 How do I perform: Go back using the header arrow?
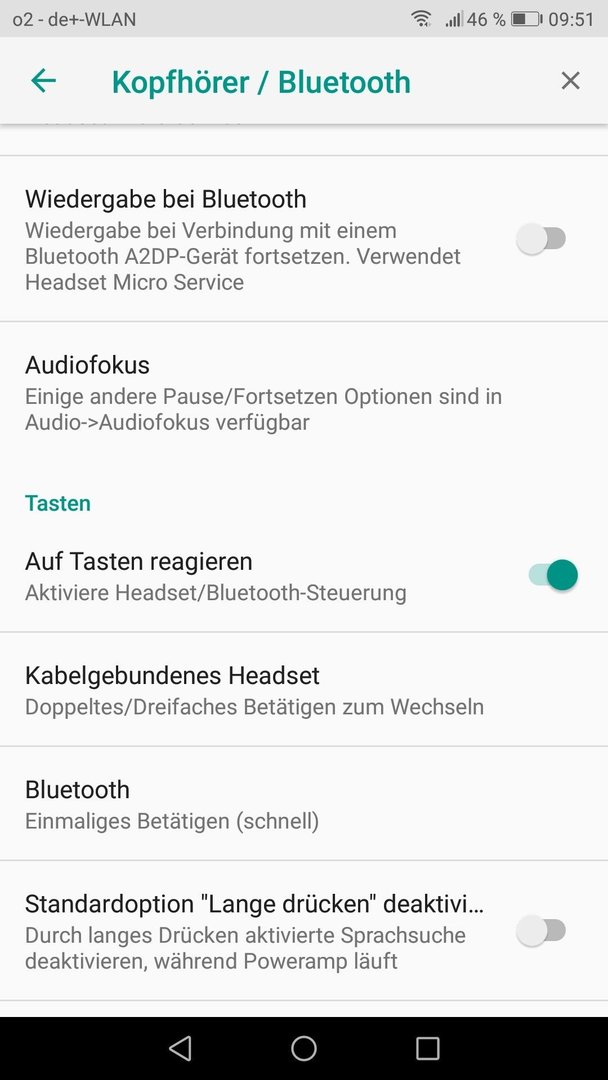(x=43, y=81)
